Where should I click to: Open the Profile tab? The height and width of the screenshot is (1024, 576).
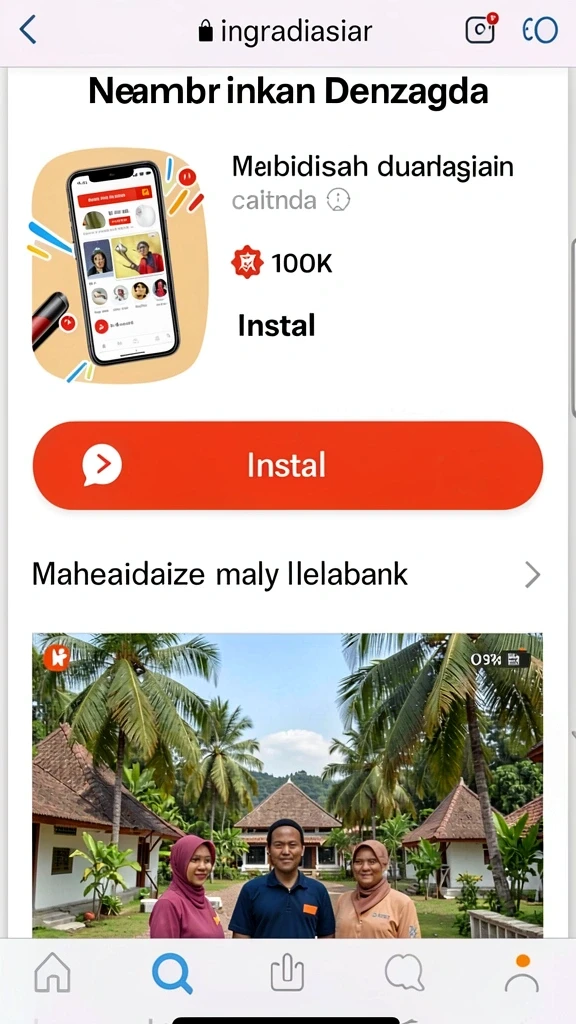[522, 973]
